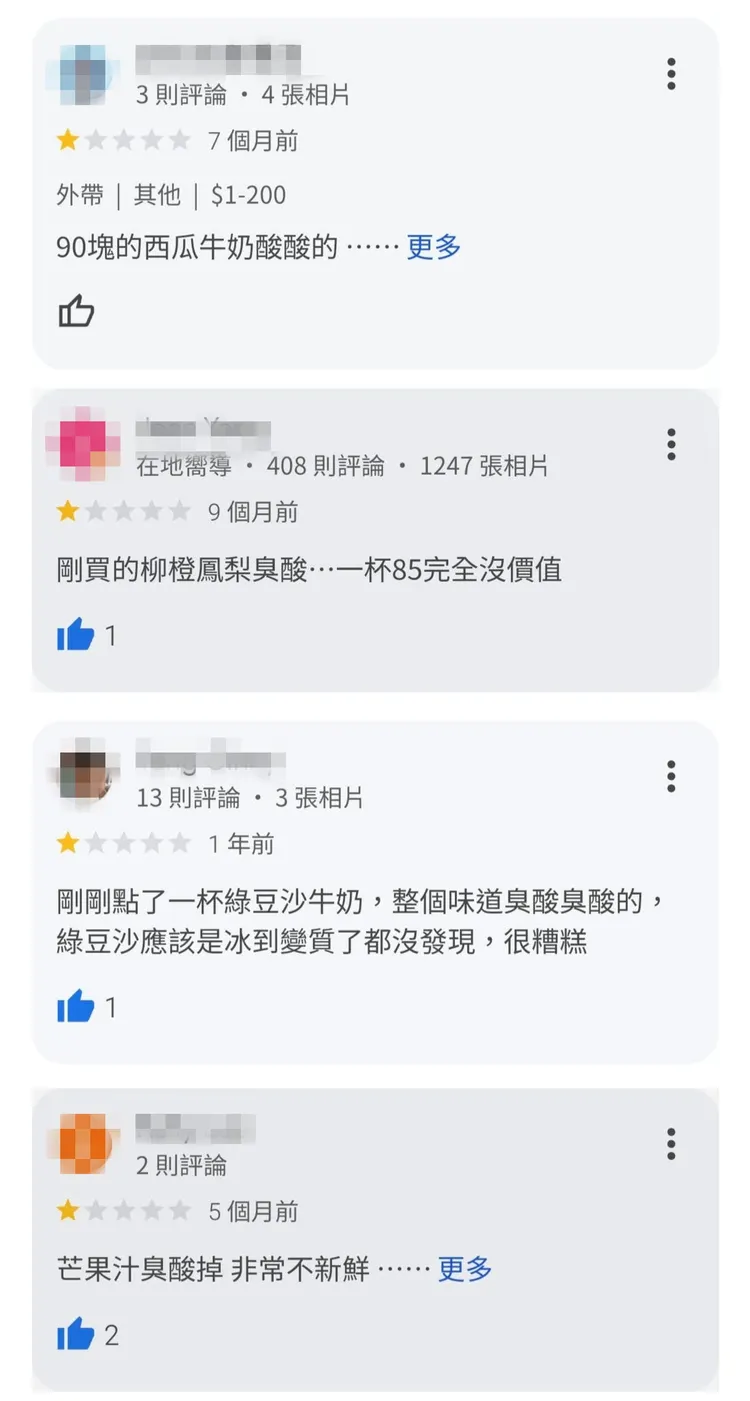750x1401 pixels.
Task: Click the star rating on the first review
Action: pos(124,141)
